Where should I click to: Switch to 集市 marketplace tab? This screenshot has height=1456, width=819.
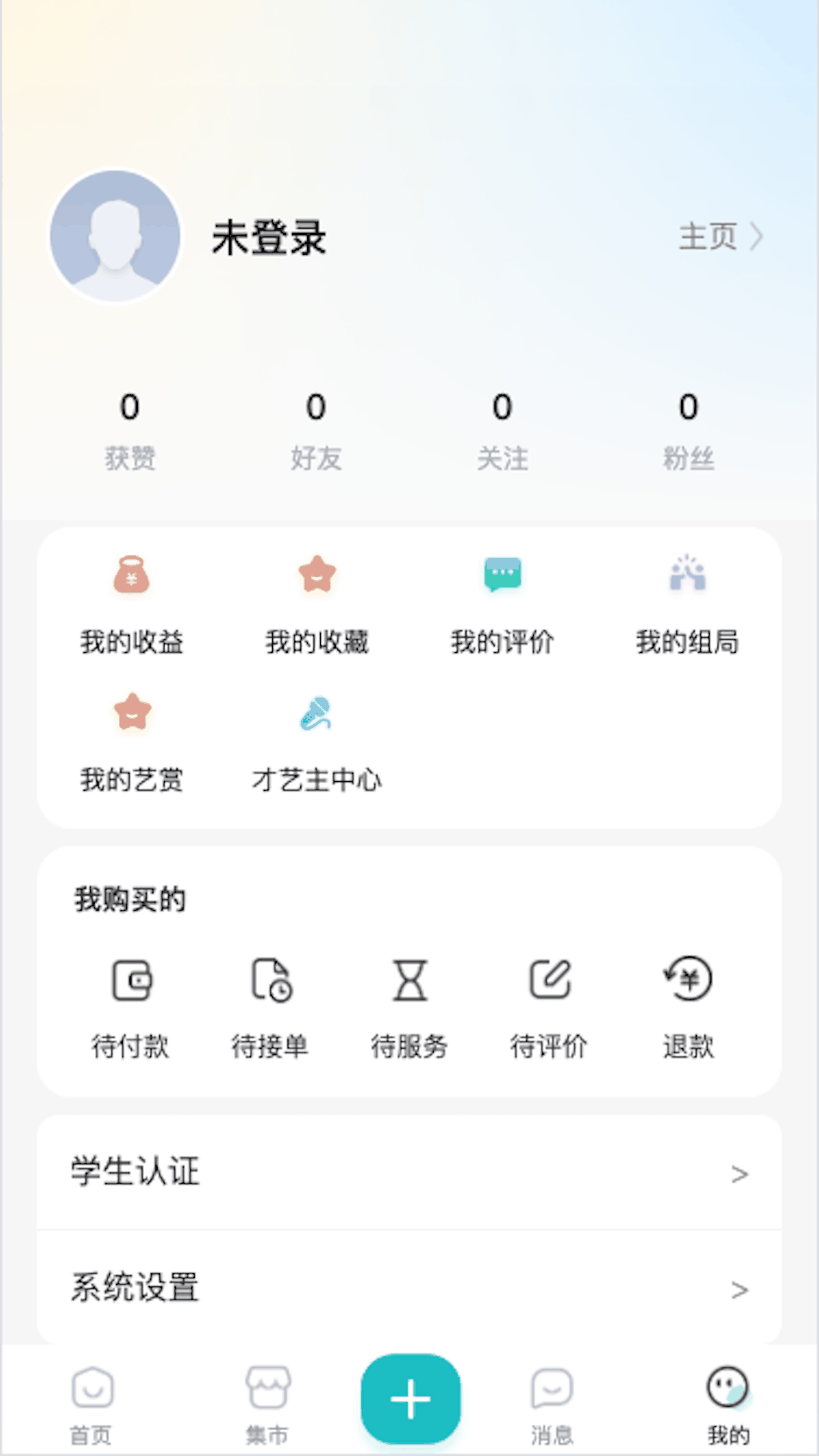click(267, 1403)
